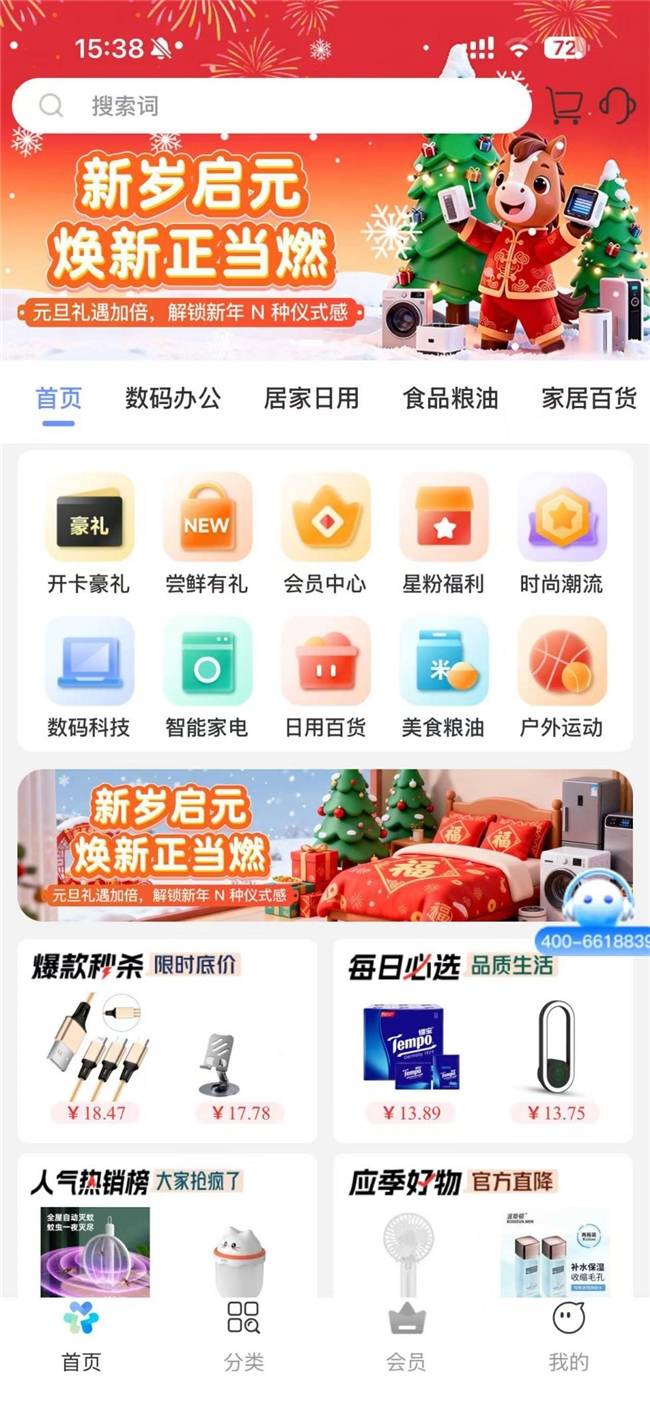
Task: Select the 居家日用 tab
Action: [x=311, y=398]
